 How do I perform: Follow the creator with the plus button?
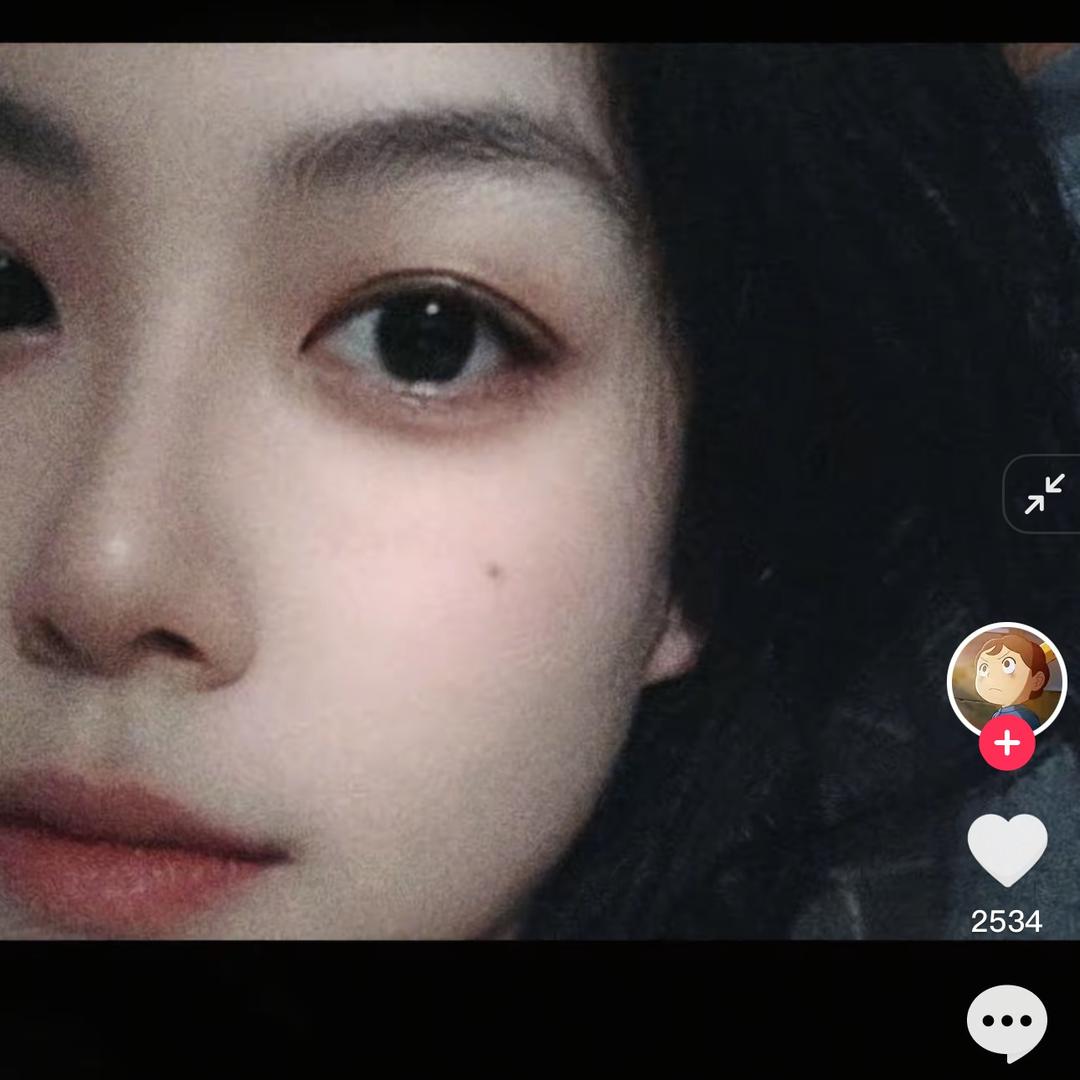point(1007,744)
